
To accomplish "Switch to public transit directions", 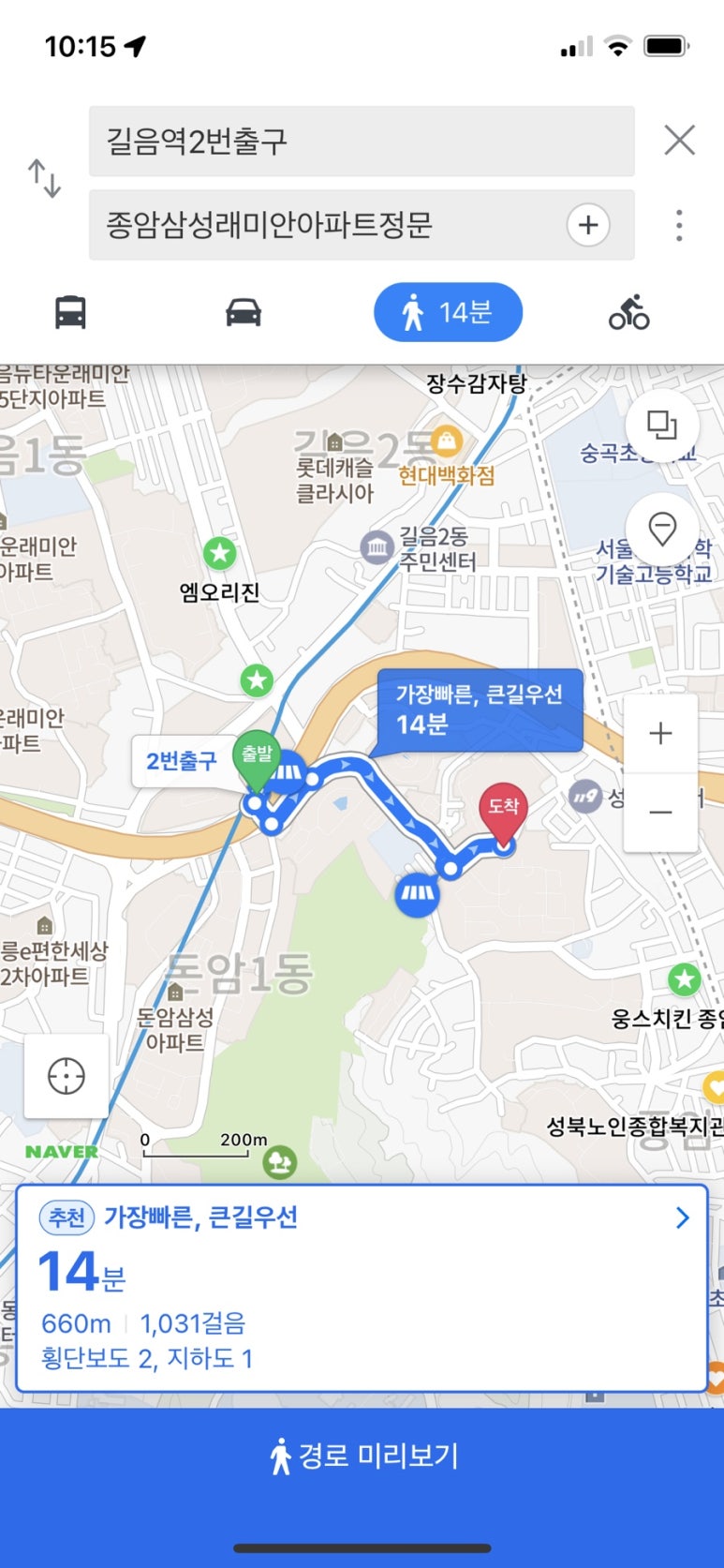I will click(70, 312).
